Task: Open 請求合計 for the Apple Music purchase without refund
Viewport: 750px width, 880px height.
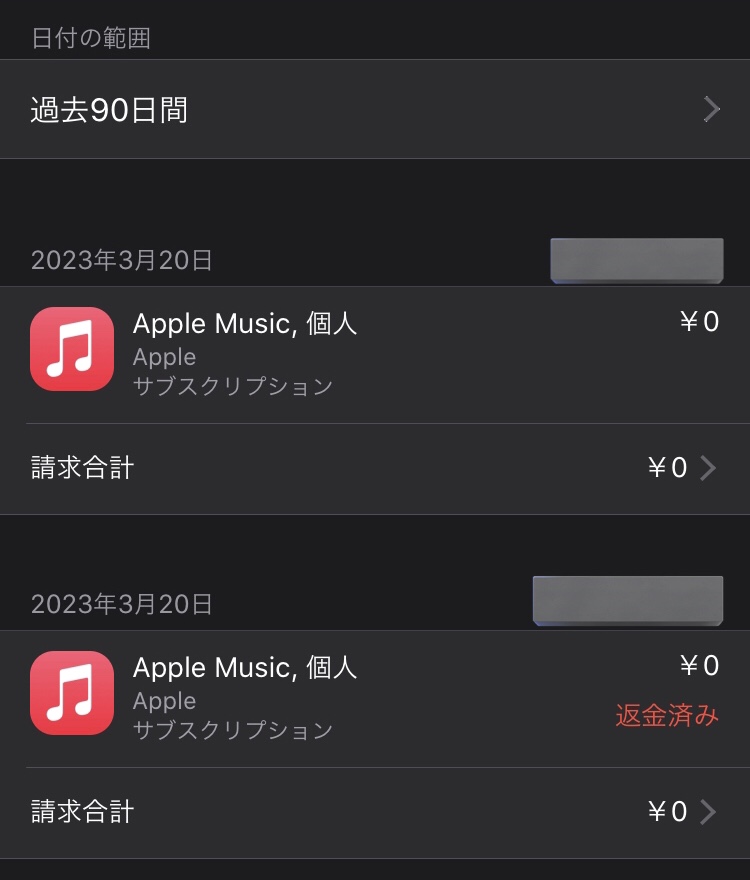Action: 374,468
